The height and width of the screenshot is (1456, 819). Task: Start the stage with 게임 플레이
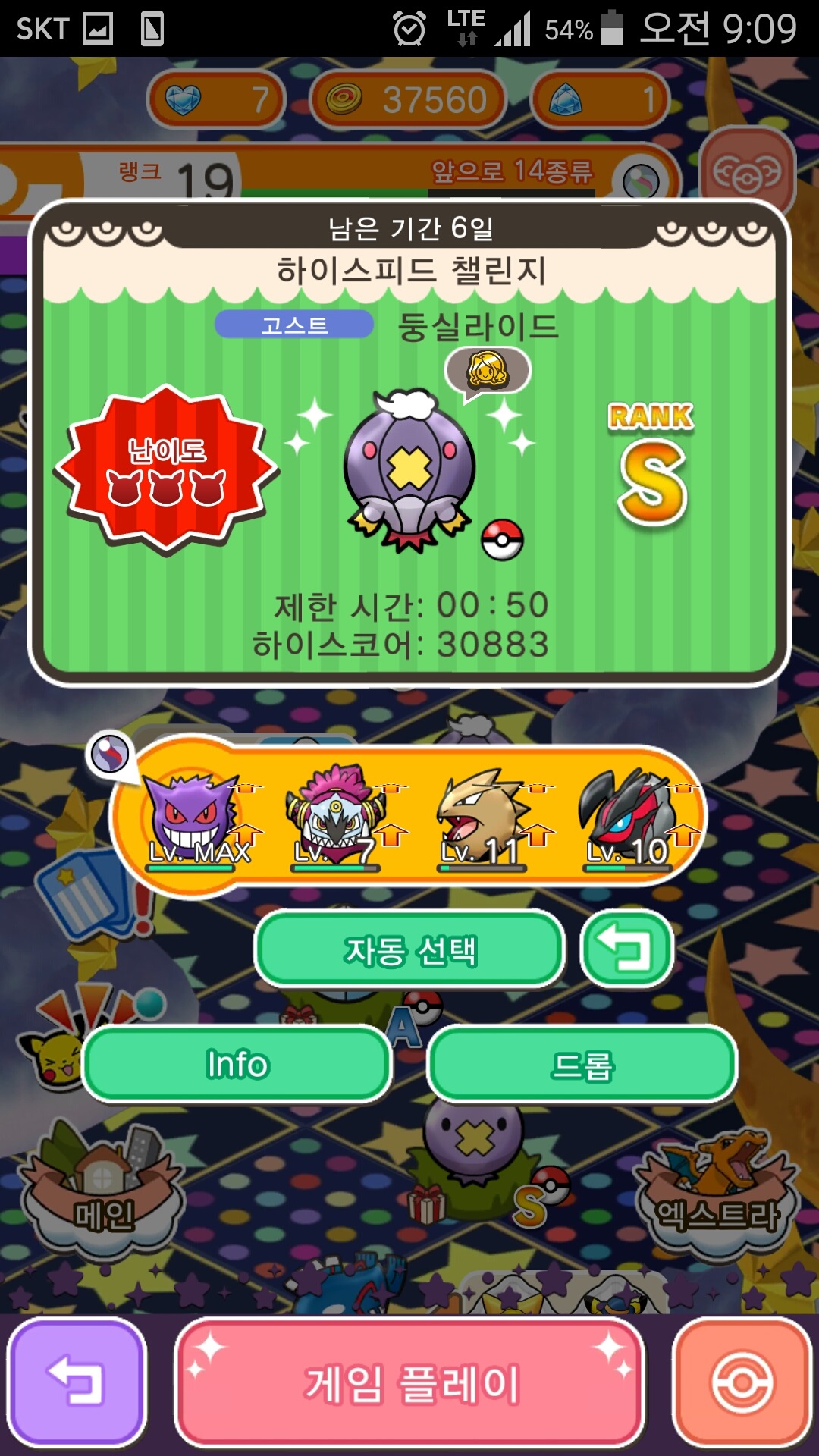tap(409, 1382)
